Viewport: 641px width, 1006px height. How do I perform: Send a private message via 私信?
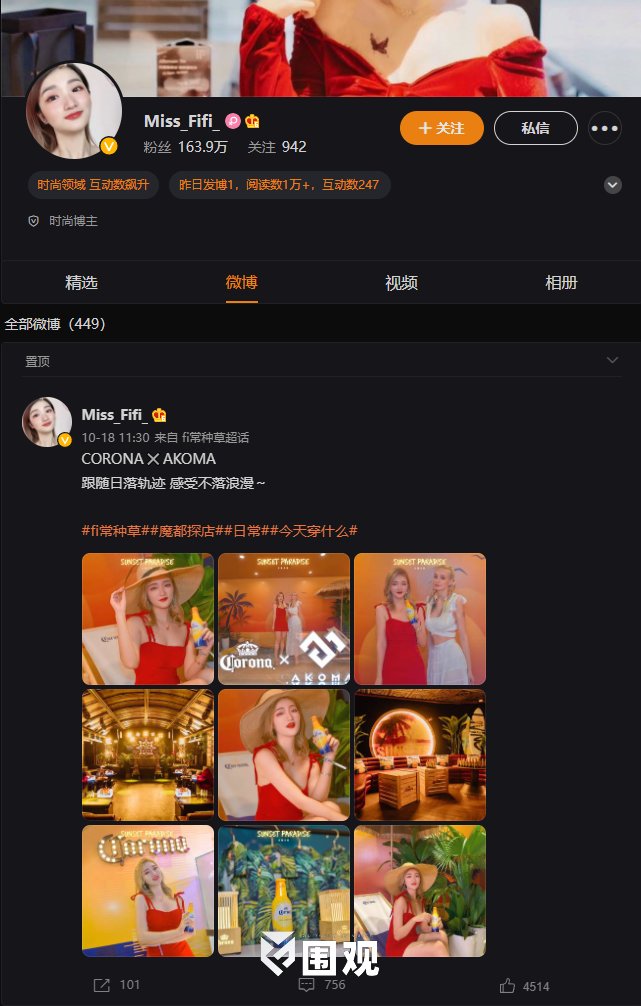pos(535,128)
